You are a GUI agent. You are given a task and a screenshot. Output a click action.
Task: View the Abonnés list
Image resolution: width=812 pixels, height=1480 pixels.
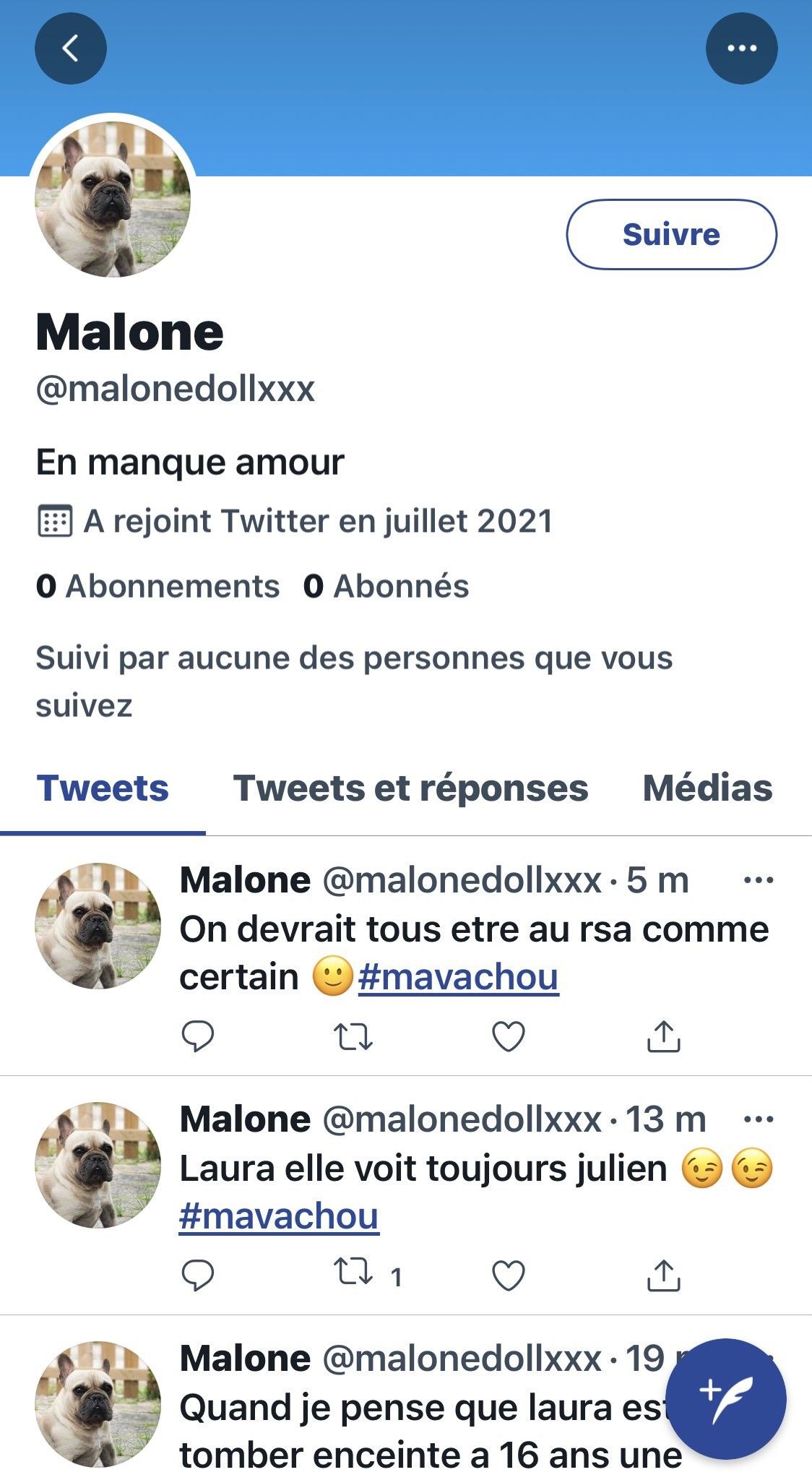[x=386, y=586]
